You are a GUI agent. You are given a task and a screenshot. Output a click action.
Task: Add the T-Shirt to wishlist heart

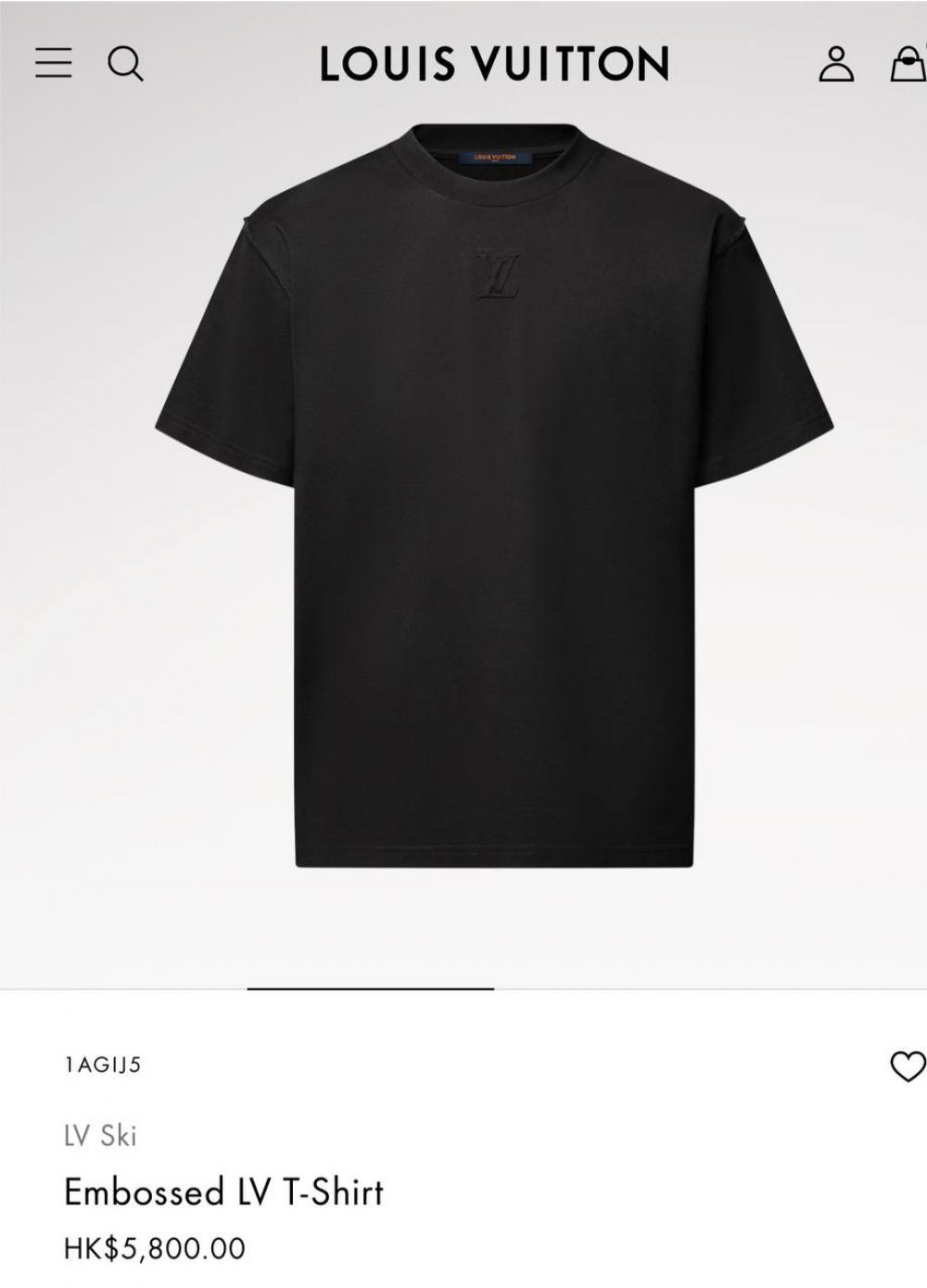[x=907, y=1066]
